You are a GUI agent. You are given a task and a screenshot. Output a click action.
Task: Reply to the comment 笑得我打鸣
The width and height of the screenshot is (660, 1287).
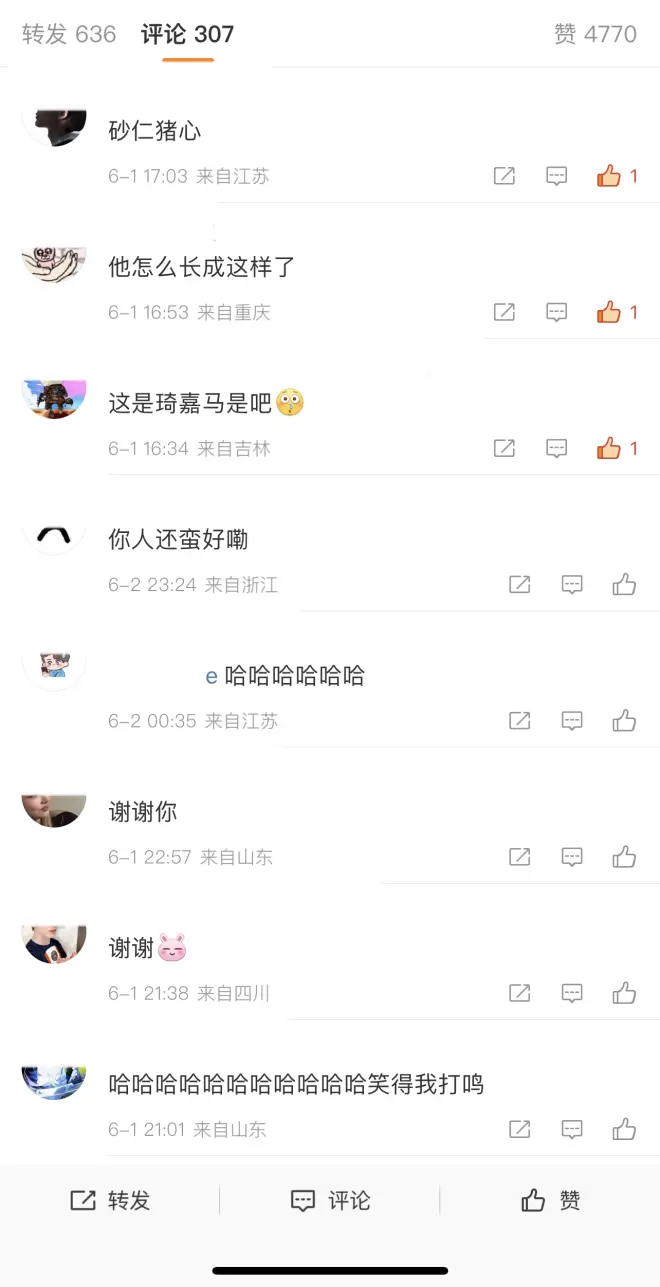(572, 1129)
